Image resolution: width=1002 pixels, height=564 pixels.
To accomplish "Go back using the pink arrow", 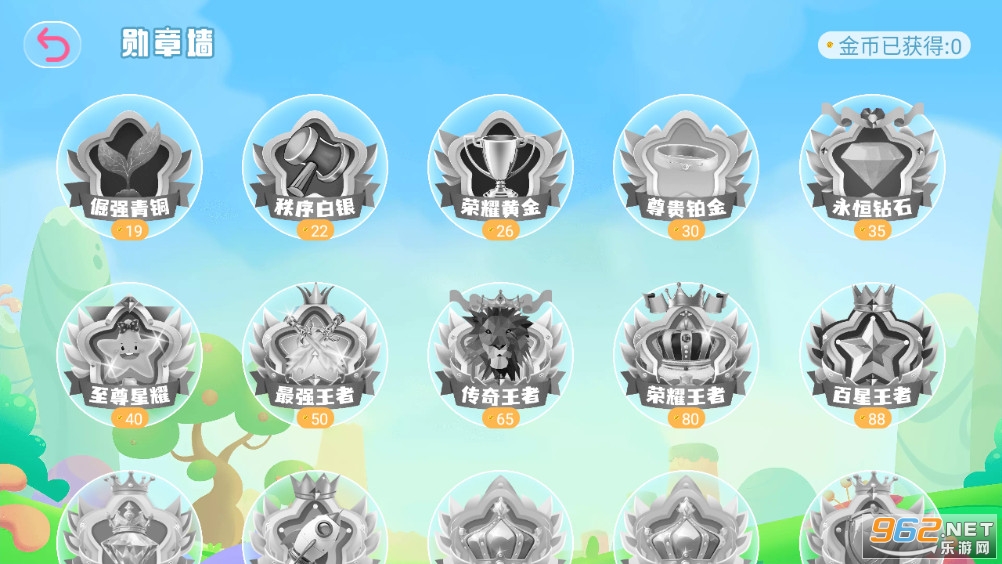I will tap(53, 45).
